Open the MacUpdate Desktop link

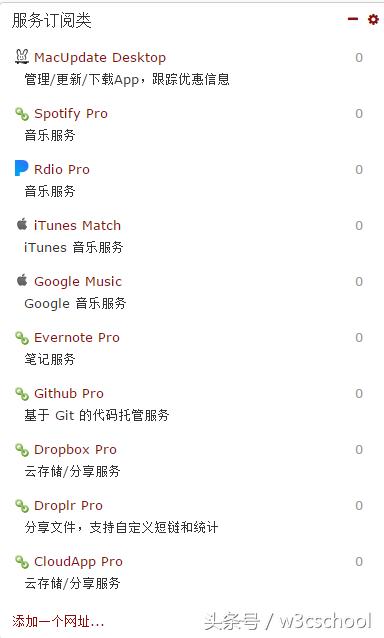click(100, 57)
